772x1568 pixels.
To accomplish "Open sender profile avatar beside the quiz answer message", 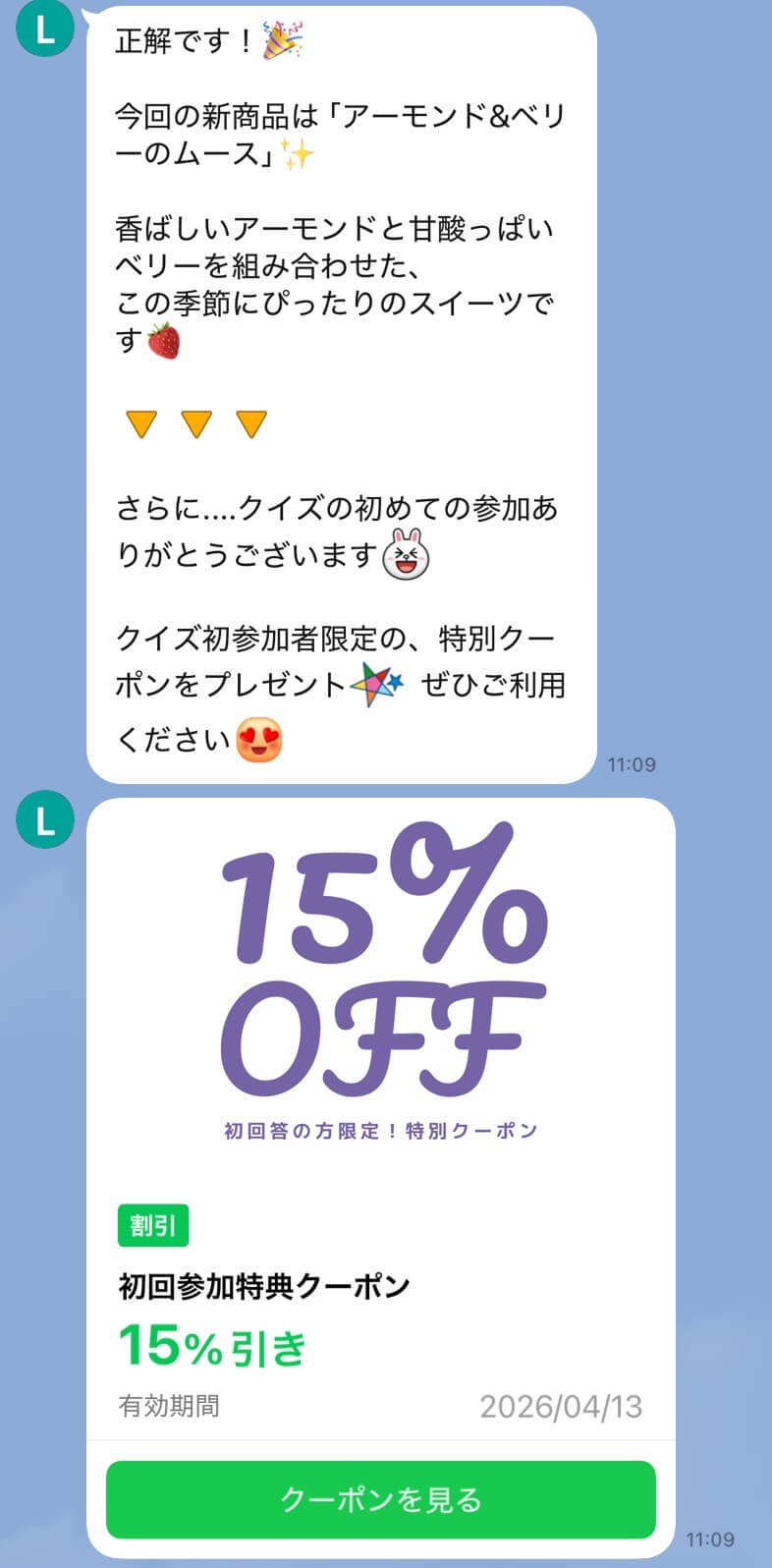I will pyautogui.click(x=45, y=28).
